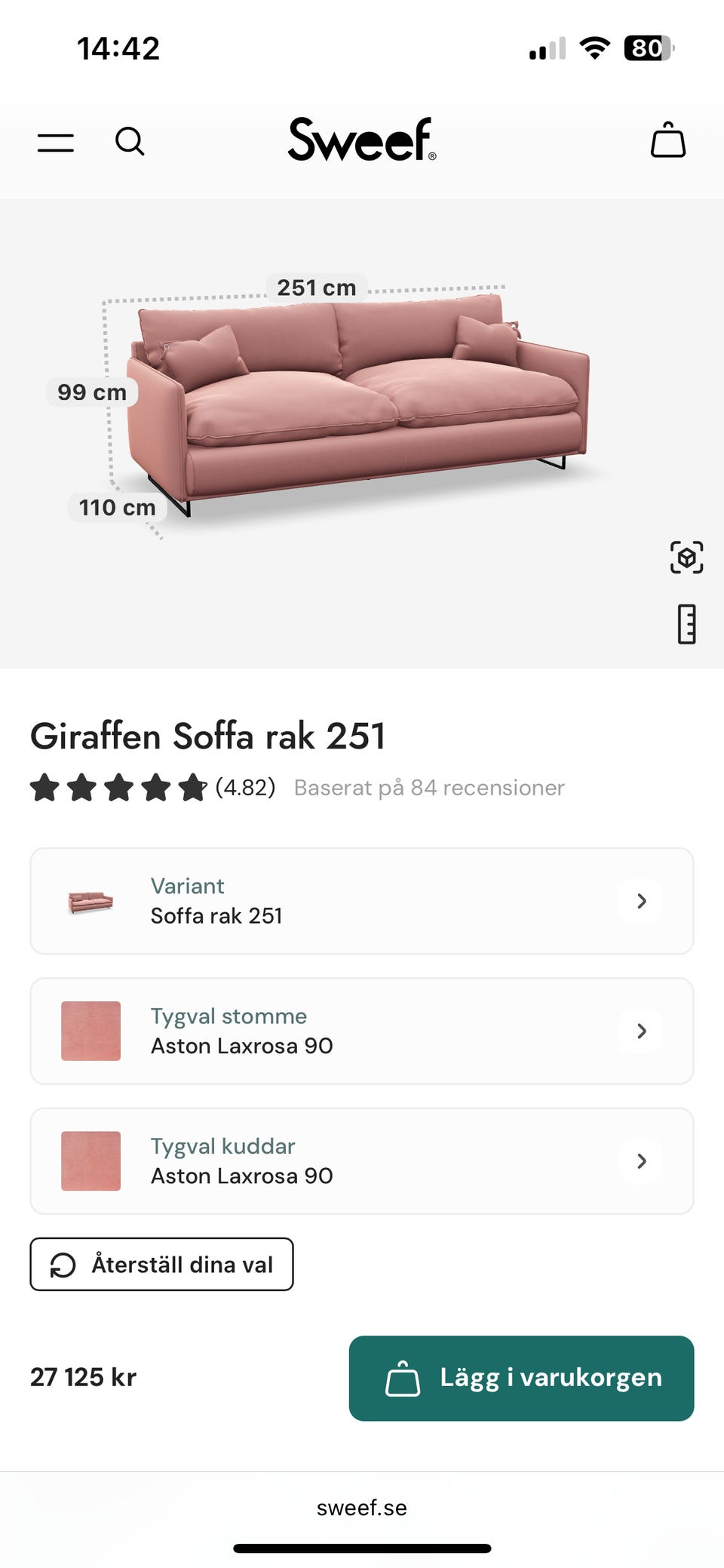Open the 84 recensioner reviews
The width and height of the screenshot is (724, 1568).
click(428, 788)
